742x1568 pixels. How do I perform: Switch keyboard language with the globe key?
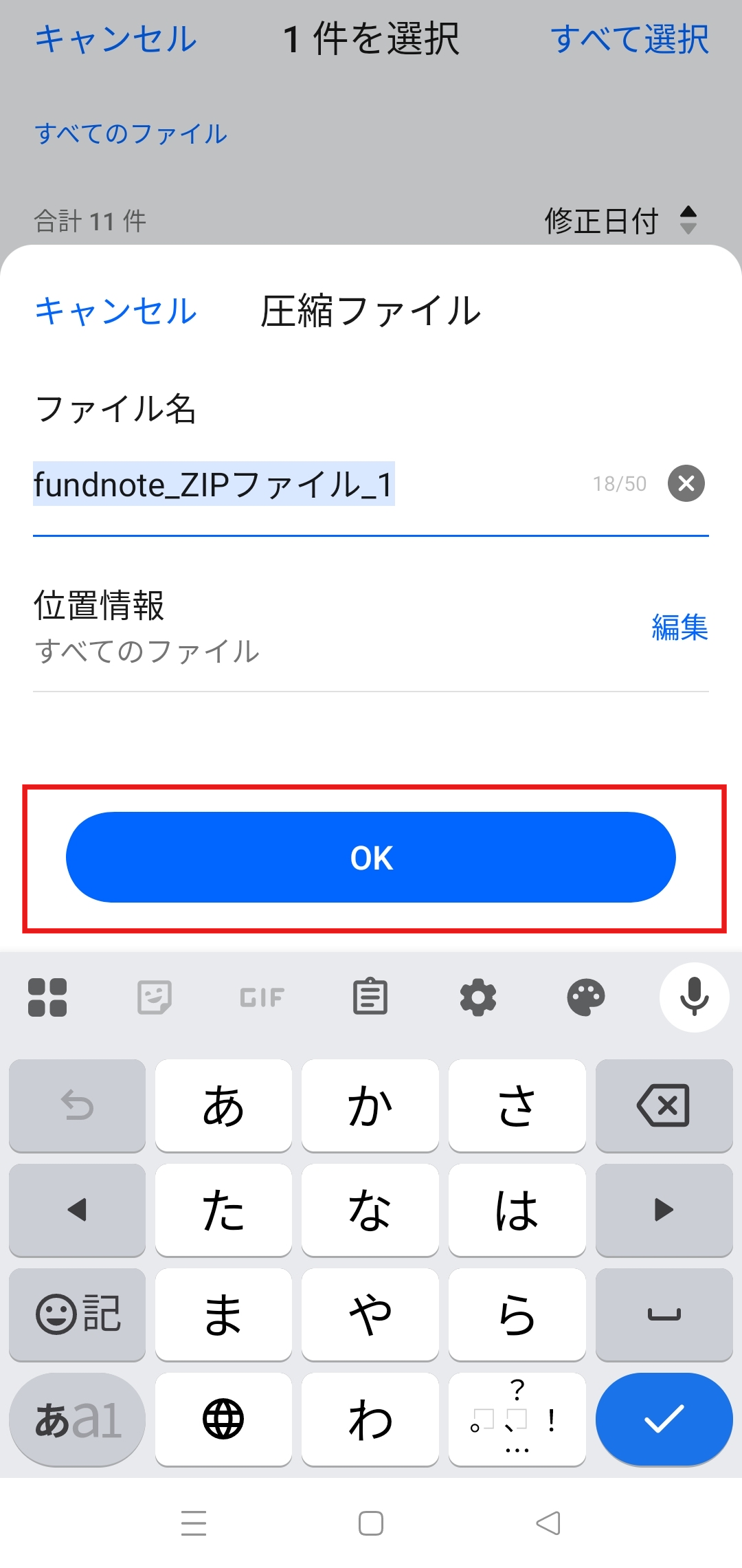click(223, 1419)
